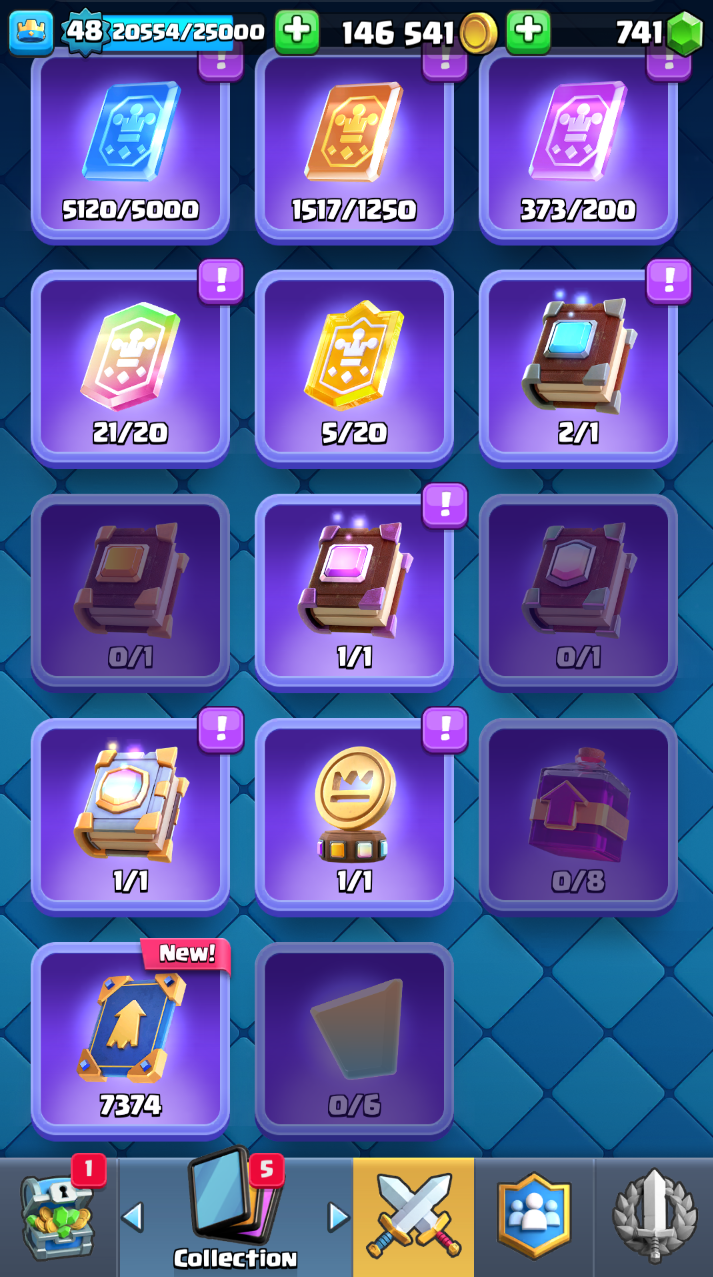Tap the golden wild card showing 5/20
Screen dimensions: 713x1277
point(354,365)
